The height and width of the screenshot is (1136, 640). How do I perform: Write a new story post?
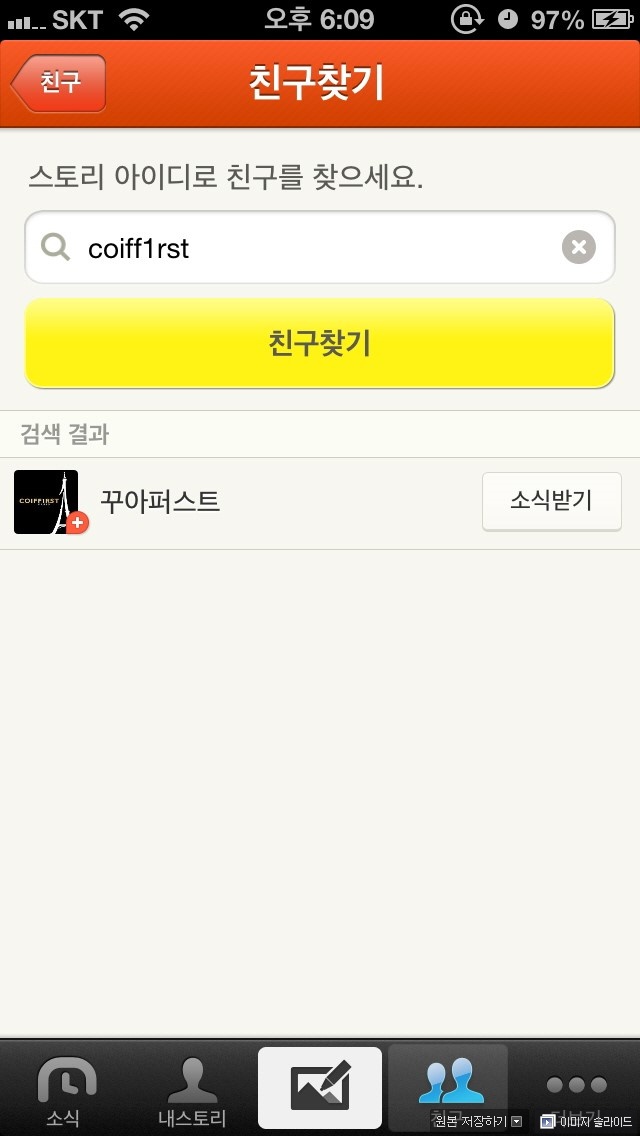(320, 1087)
